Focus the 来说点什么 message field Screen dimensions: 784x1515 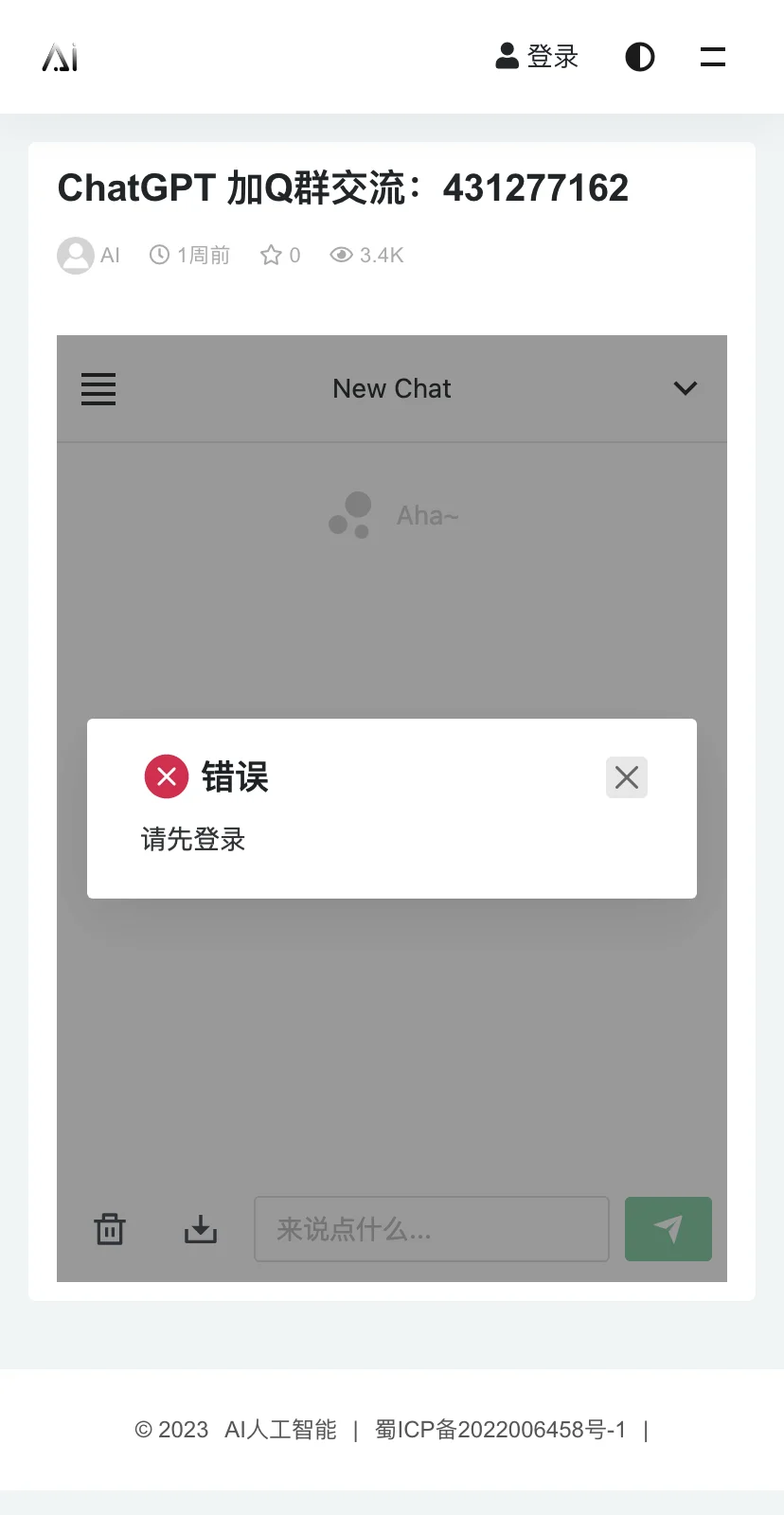[432, 1229]
